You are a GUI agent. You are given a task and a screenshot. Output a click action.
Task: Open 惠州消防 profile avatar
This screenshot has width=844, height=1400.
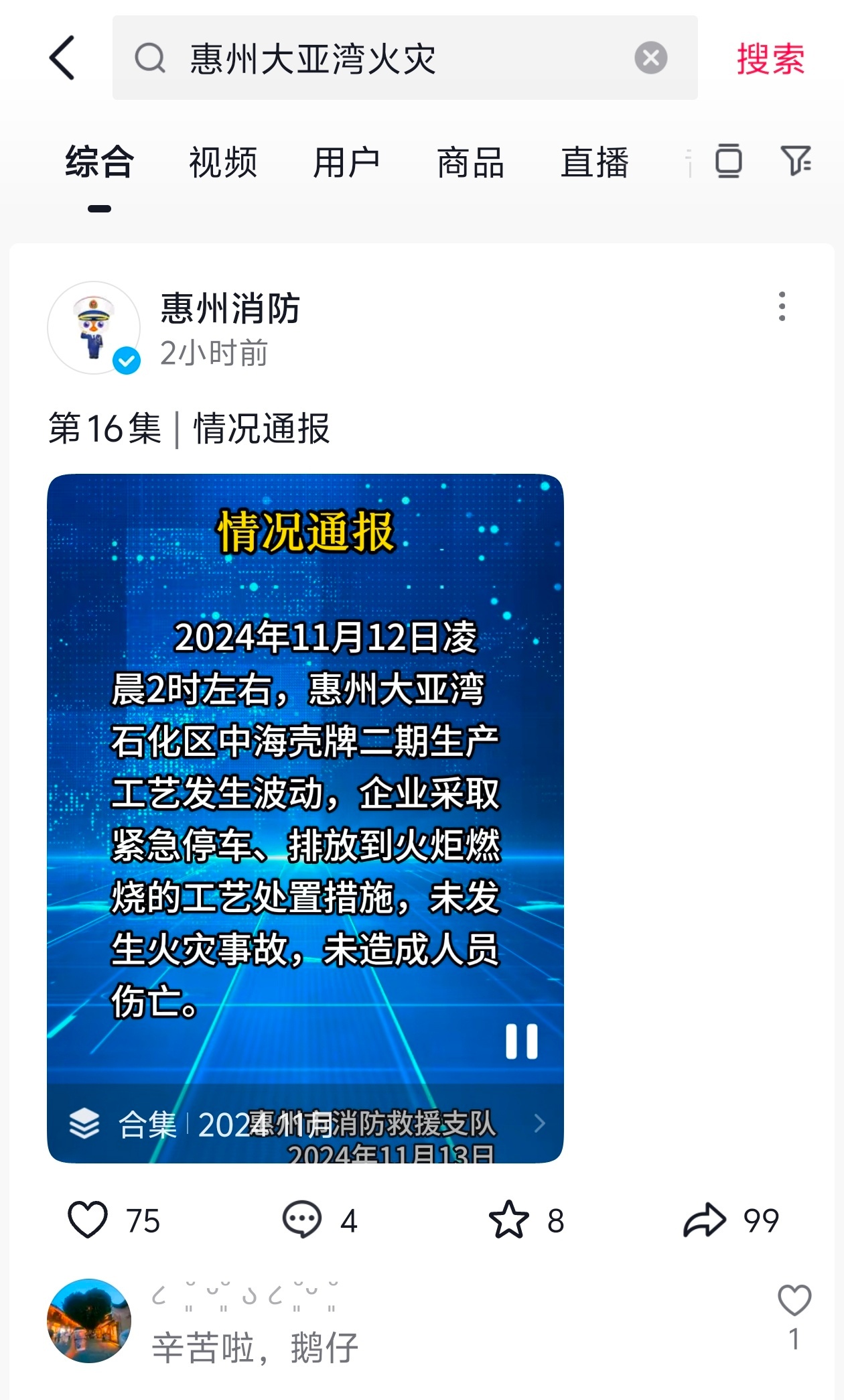94,328
